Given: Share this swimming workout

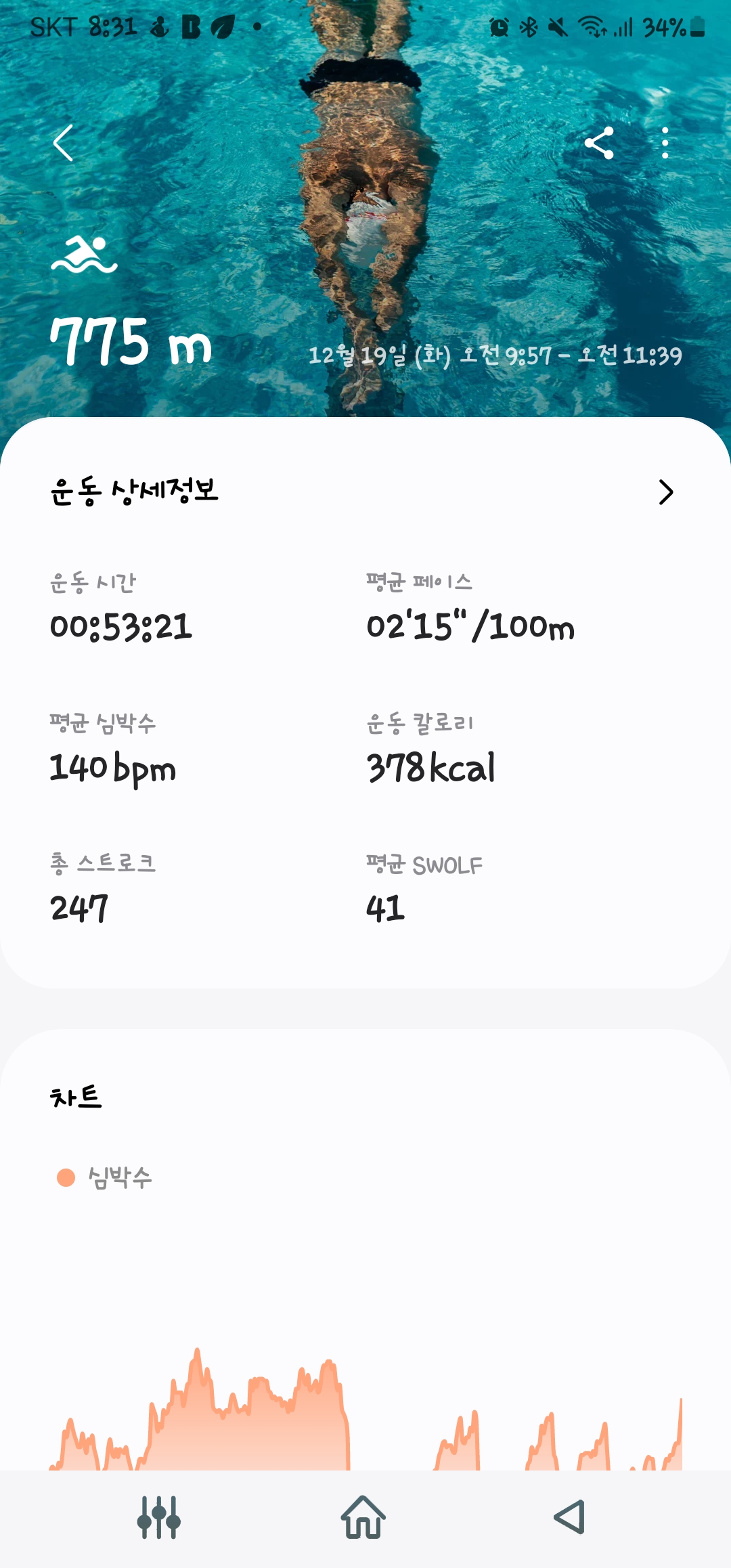Looking at the screenshot, I should coord(599,143).
